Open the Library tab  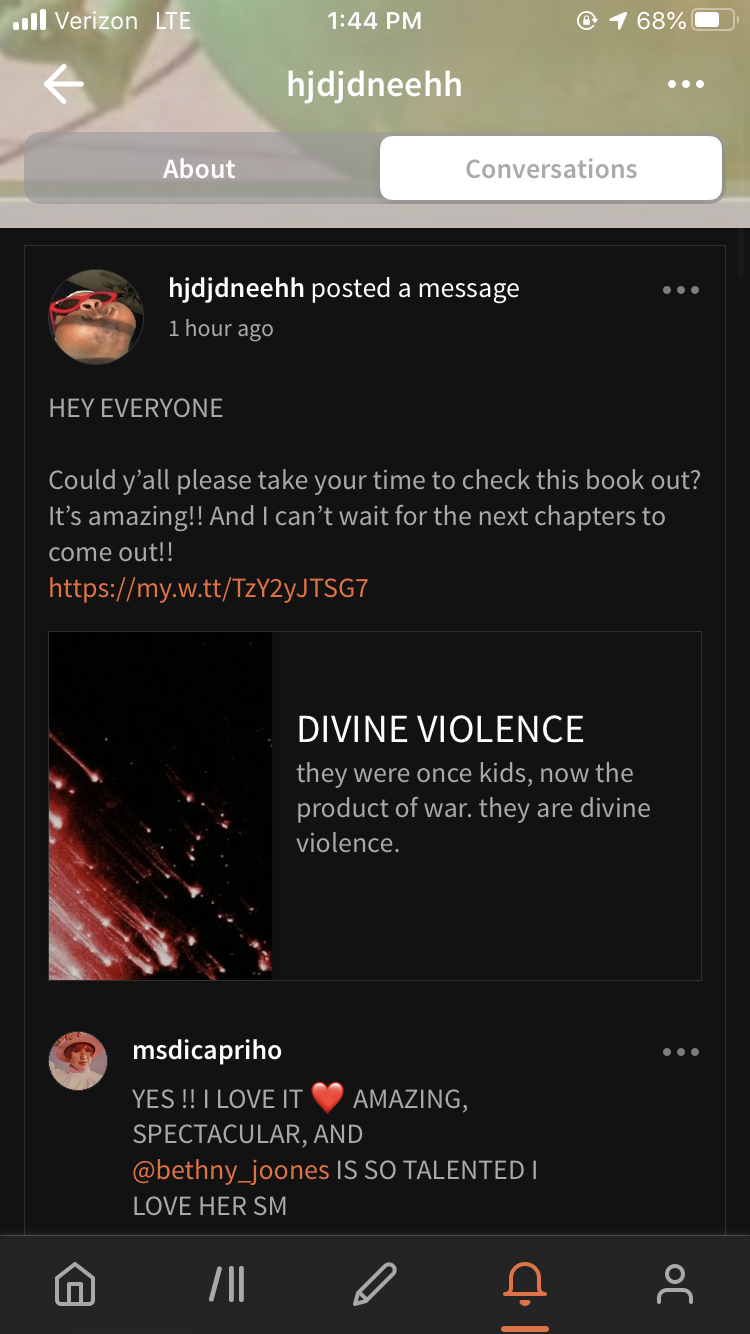pyautogui.click(x=227, y=1285)
